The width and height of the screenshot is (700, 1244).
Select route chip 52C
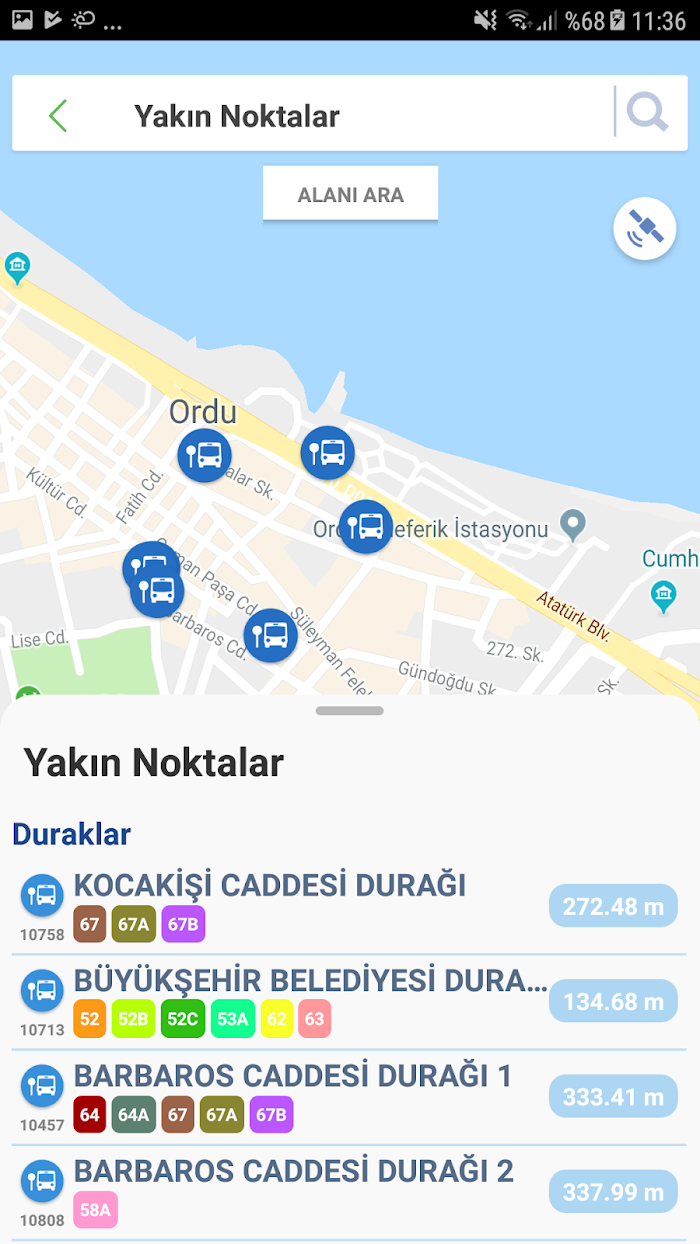[183, 1019]
